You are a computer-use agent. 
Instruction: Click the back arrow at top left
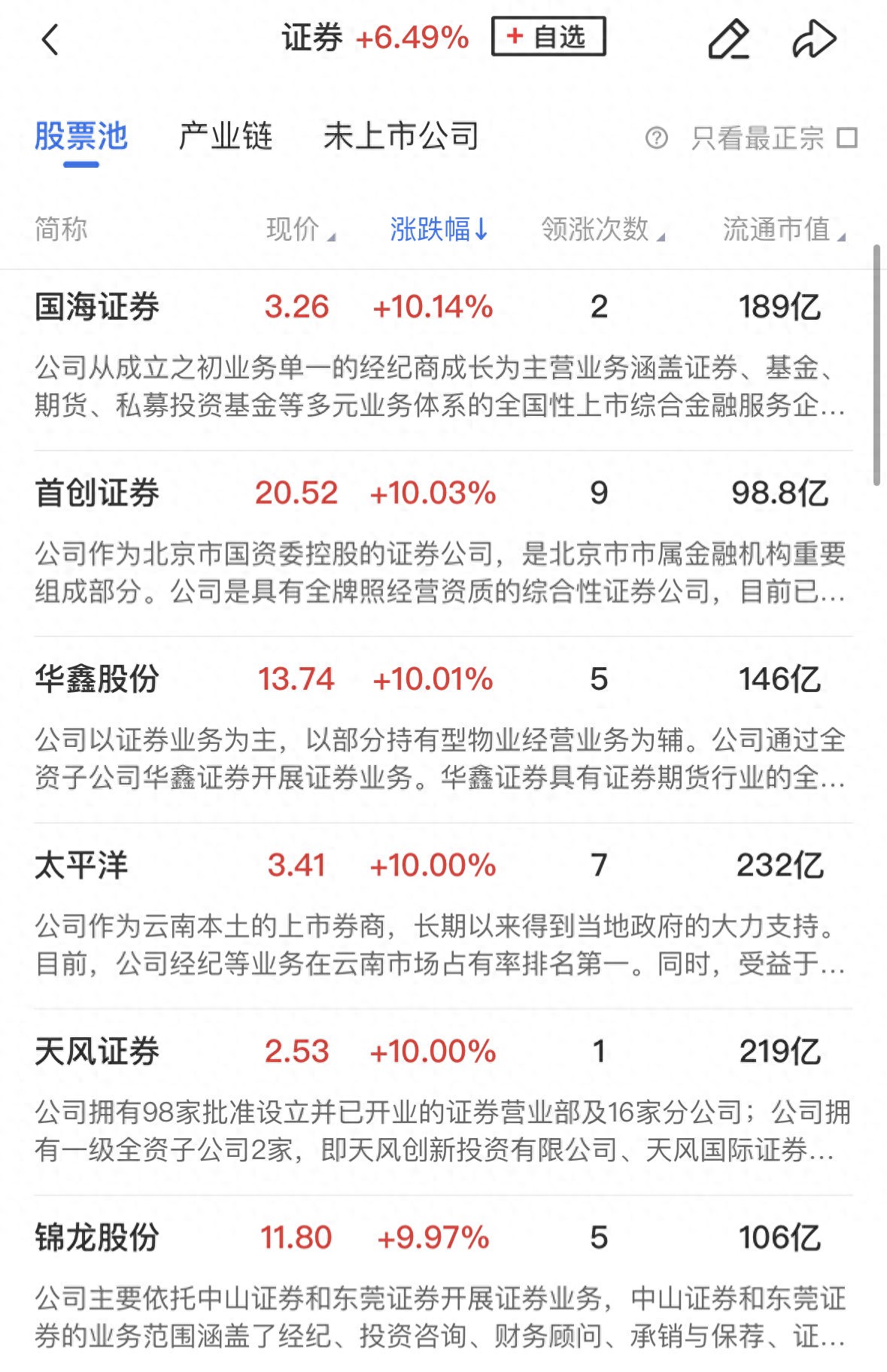point(50,38)
